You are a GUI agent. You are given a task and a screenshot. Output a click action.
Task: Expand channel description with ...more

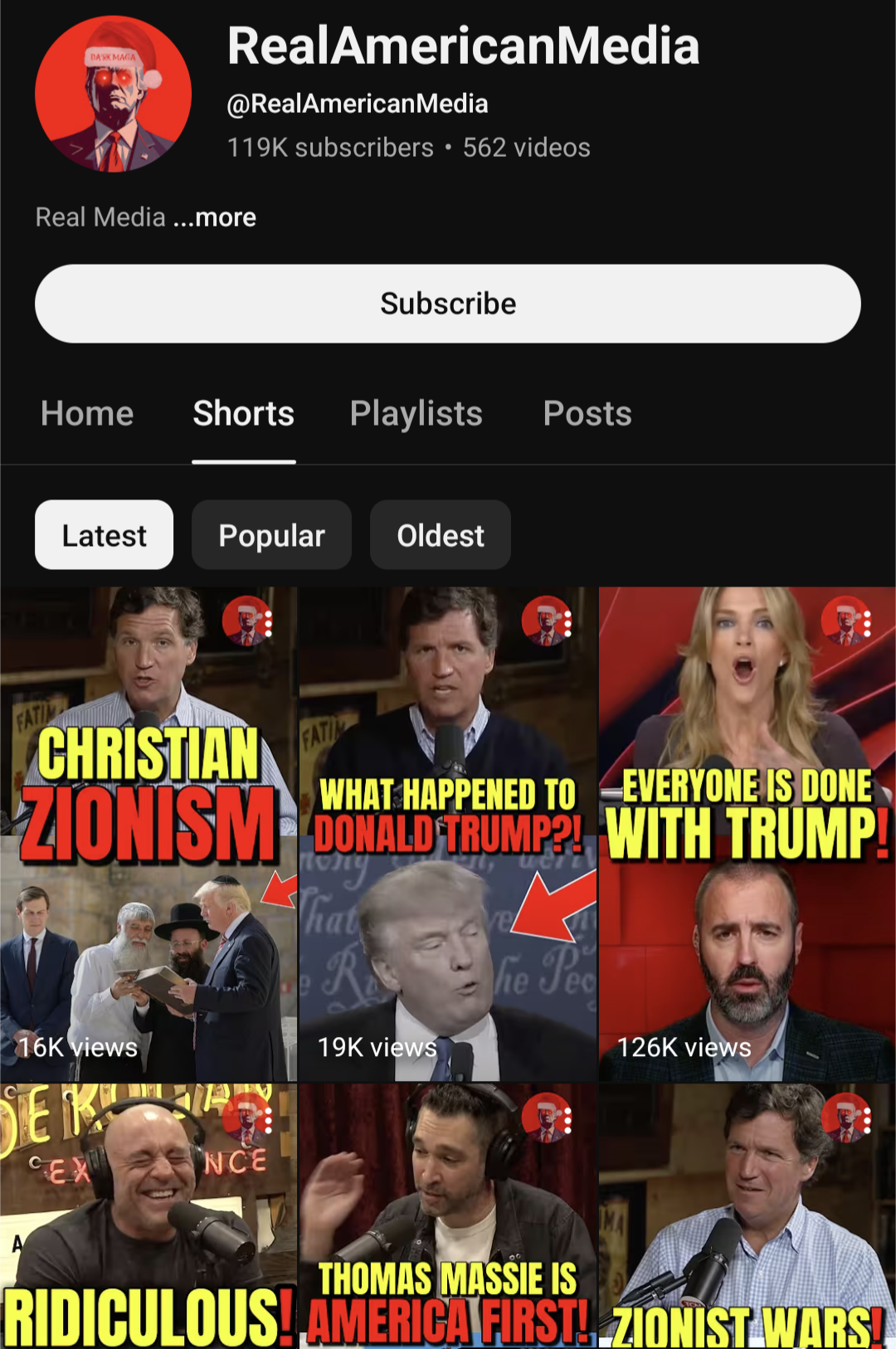pos(215,217)
